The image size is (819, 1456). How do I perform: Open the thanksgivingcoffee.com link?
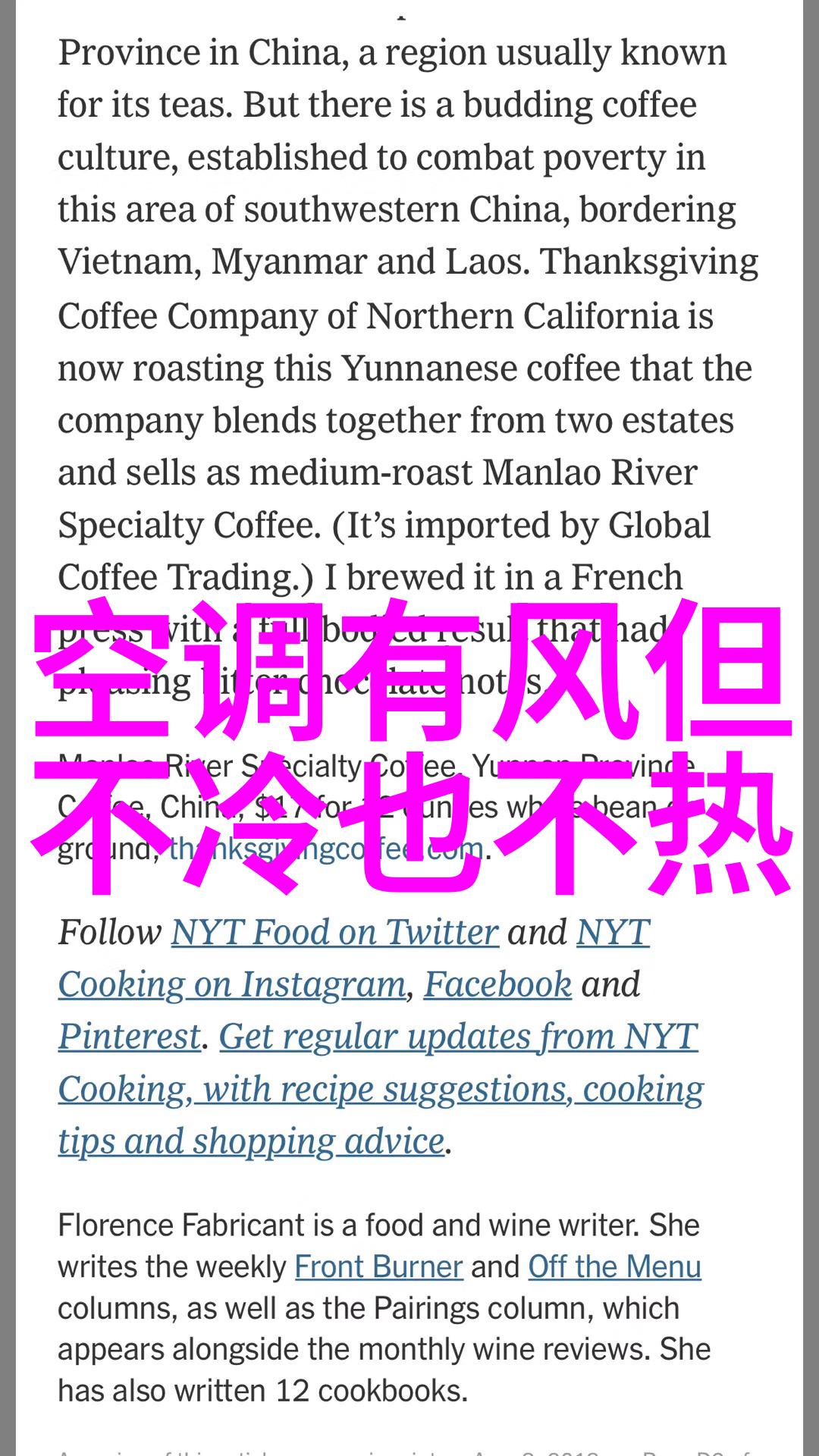pos(326,849)
